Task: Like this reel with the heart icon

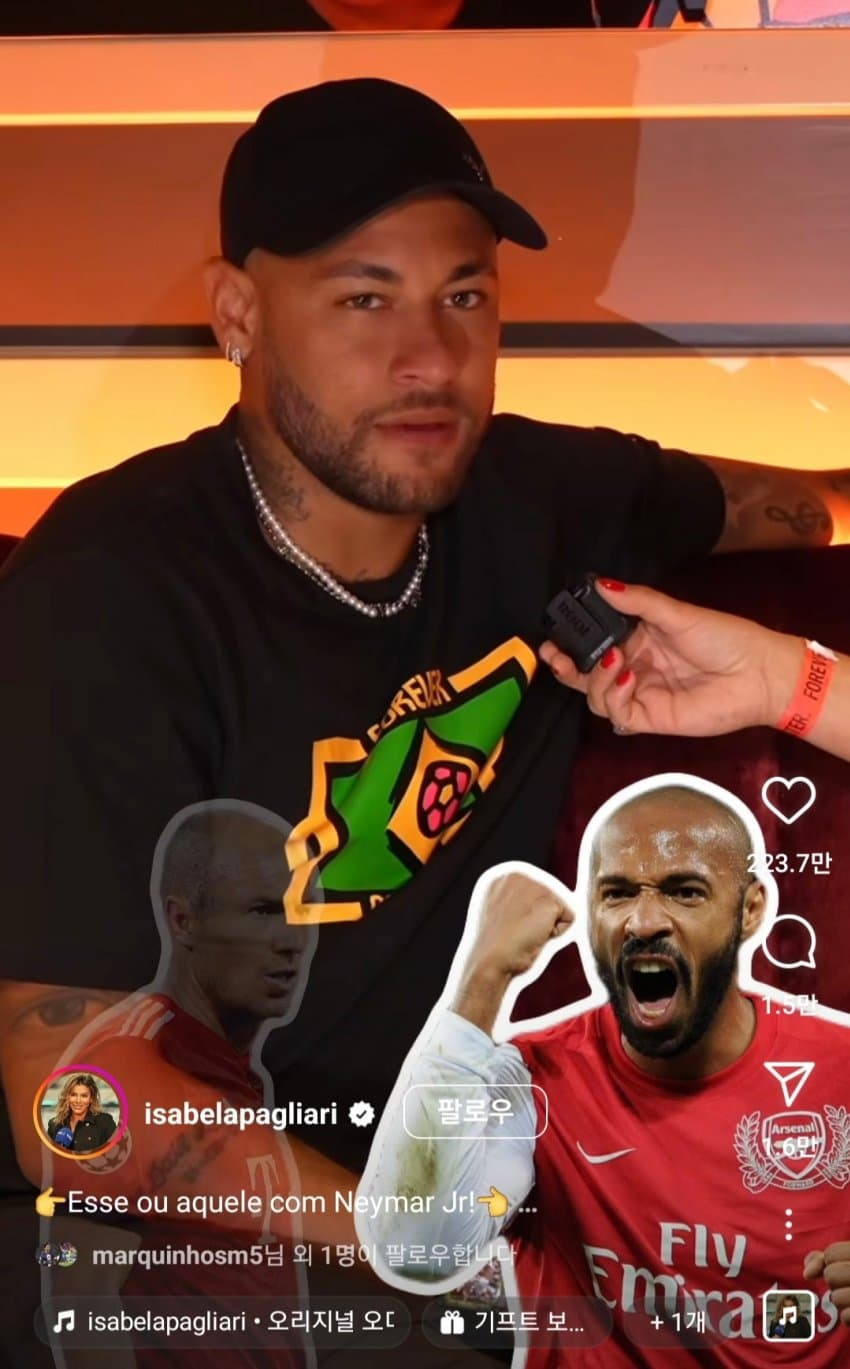Action: pos(788,800)
